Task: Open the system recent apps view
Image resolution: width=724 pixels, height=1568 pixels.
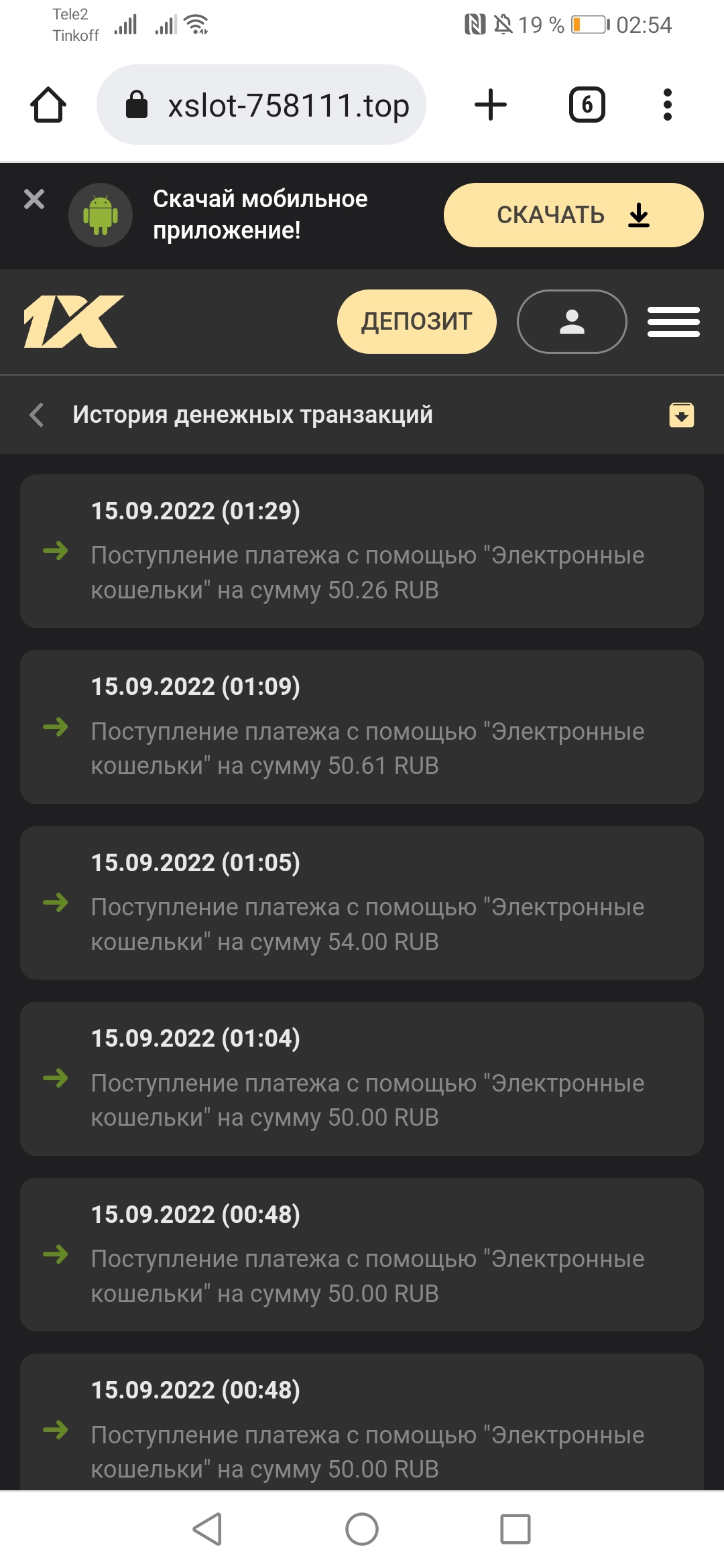Action: pyautogui.click(x=516, y=1529)
